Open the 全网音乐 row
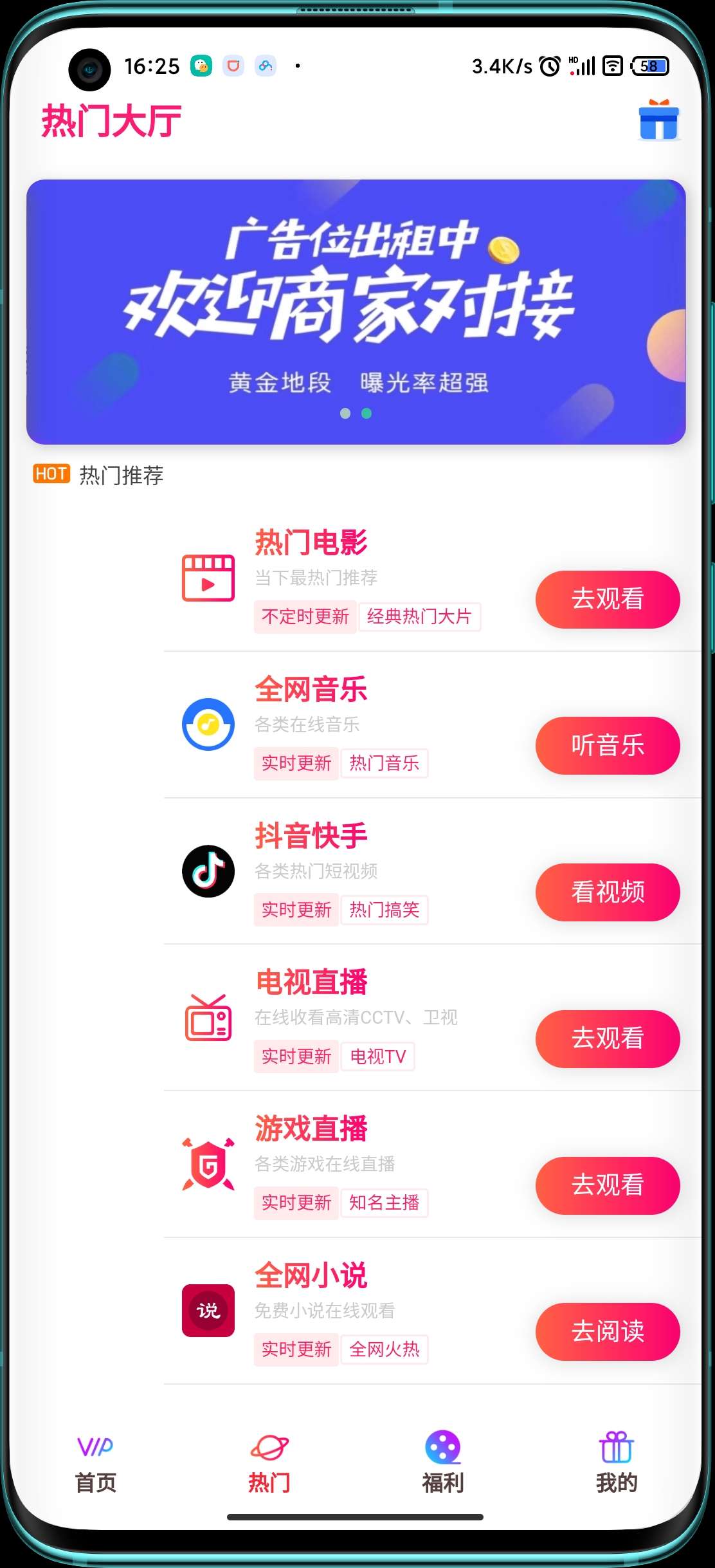The image size is (715, 1568). click(432, 725)
